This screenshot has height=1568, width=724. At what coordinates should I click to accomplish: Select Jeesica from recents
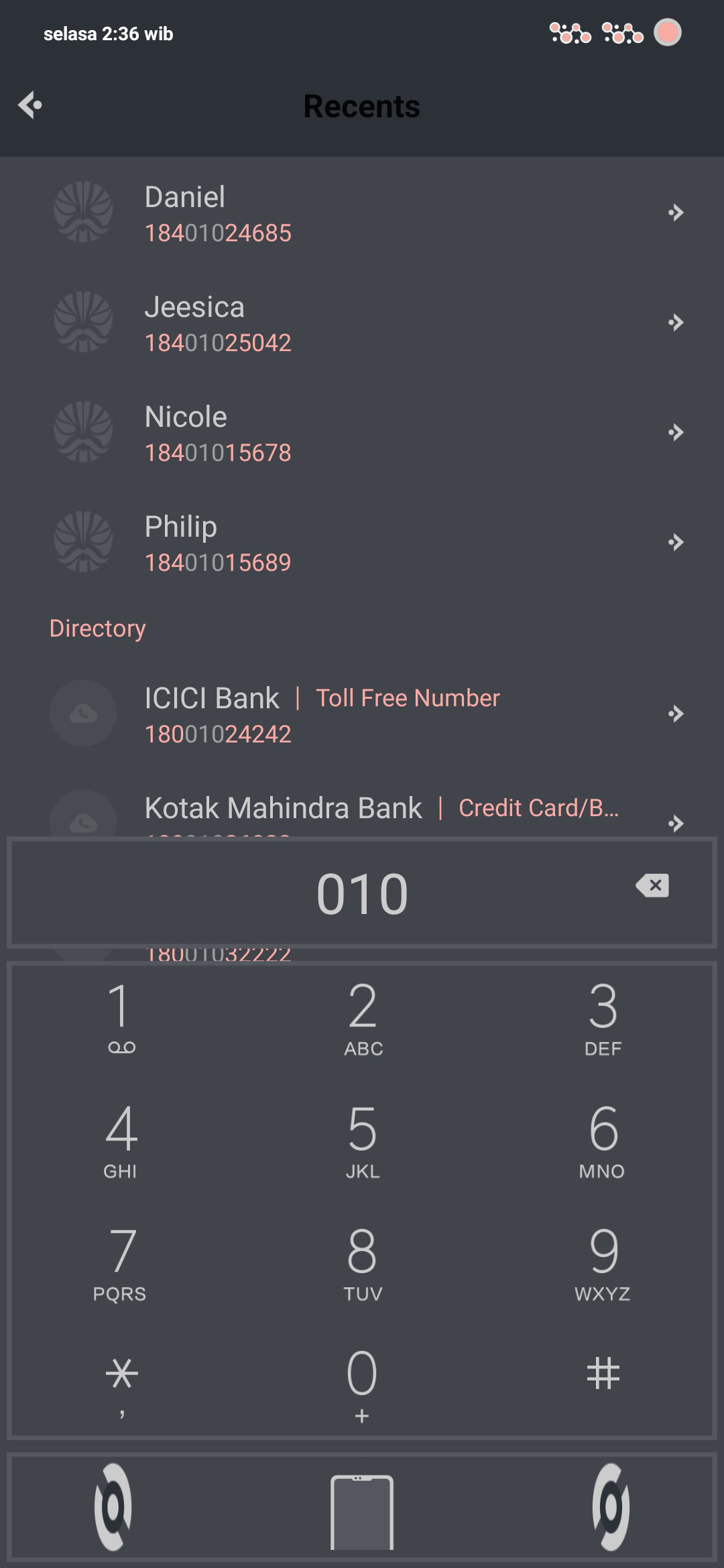(362, 322)
